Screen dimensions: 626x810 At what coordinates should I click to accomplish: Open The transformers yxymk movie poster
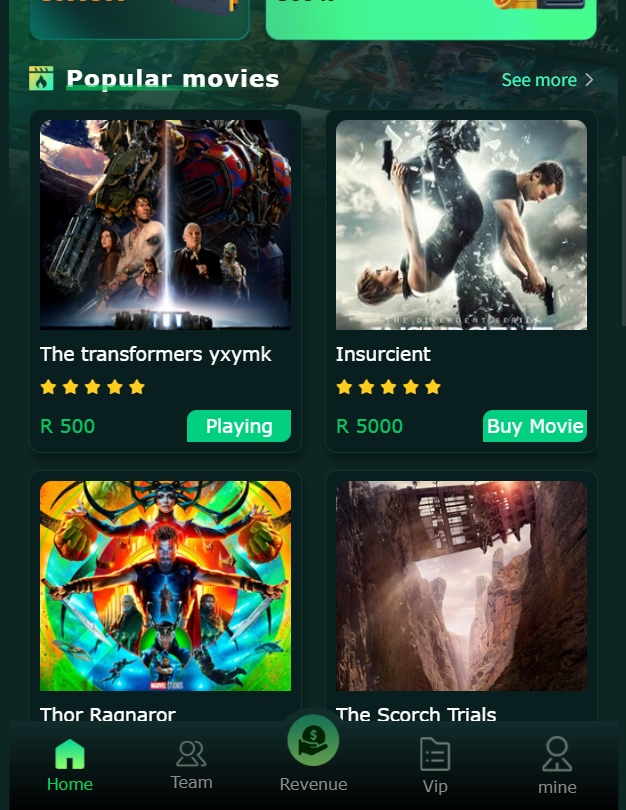[165, 225]
